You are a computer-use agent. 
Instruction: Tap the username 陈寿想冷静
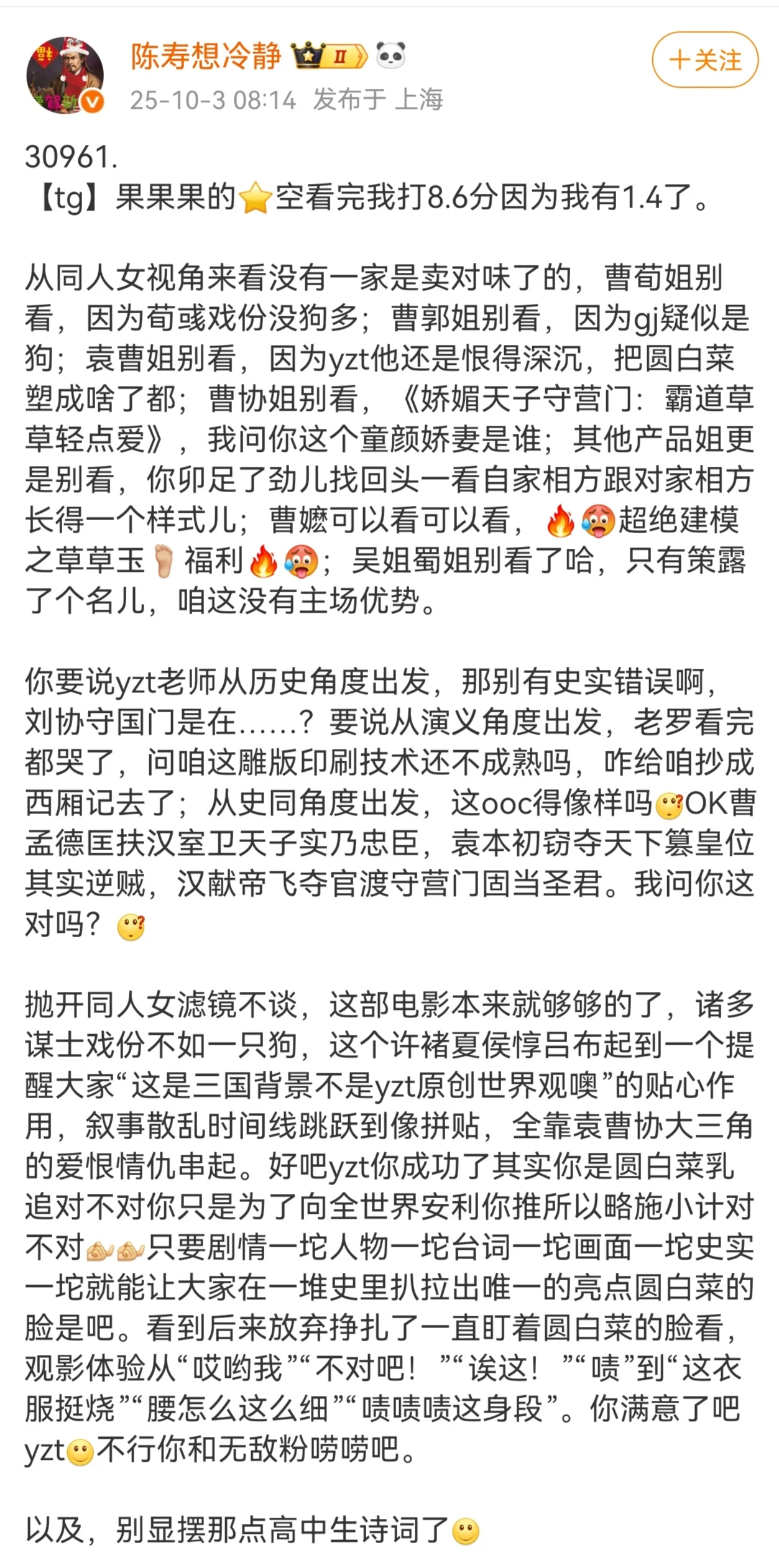point(205,57)
